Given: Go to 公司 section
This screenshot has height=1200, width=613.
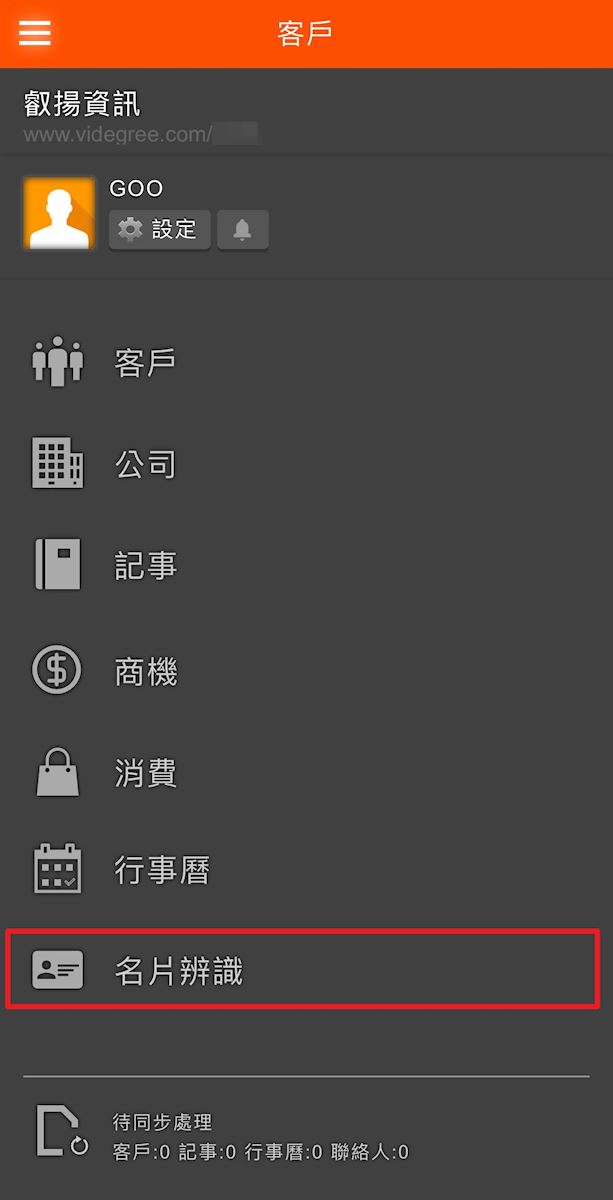Looking at the screenshot, I should point(145,465).
